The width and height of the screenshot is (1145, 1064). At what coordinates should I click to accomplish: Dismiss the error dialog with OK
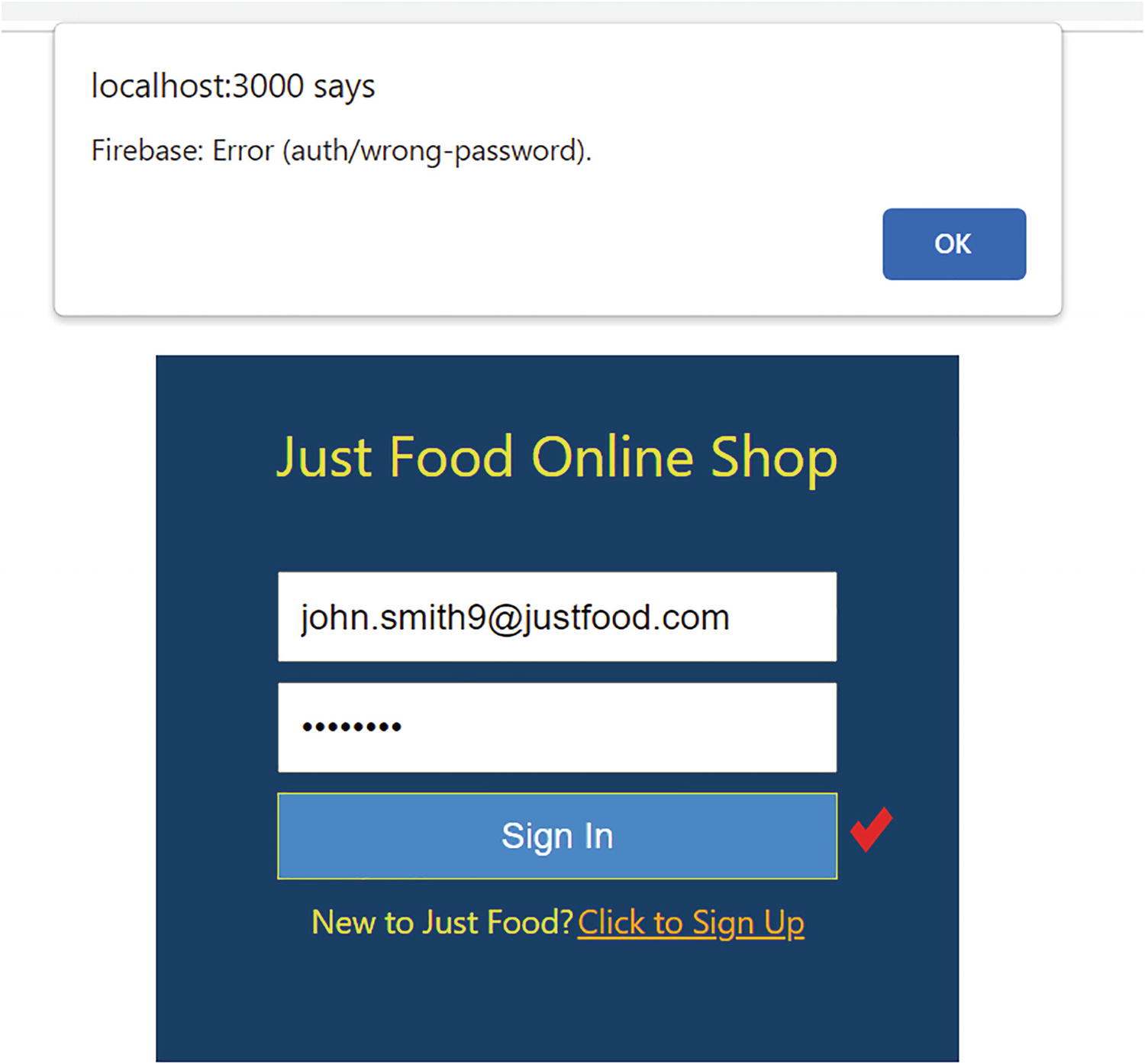pyautogui.click(x=953, y=244)
